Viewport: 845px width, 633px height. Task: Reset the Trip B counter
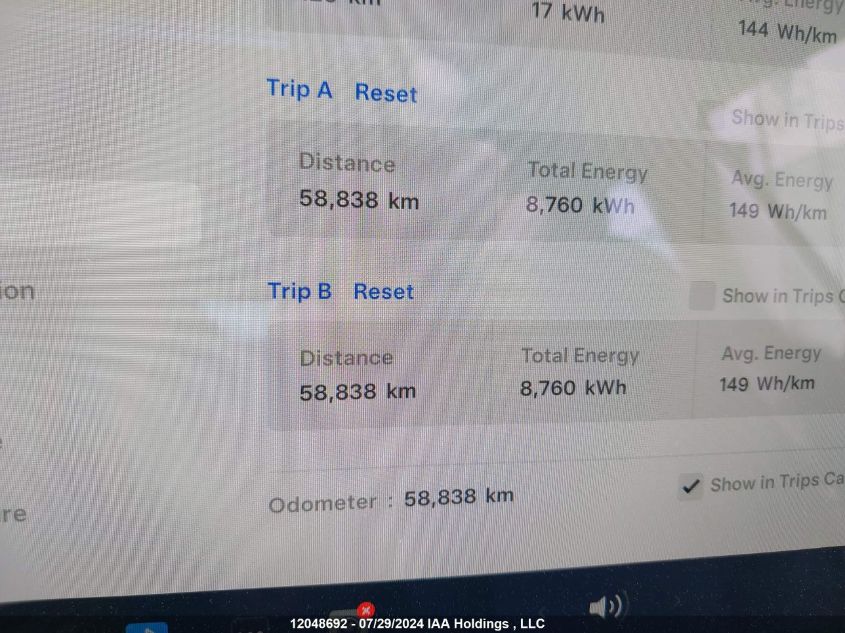[x=383, y=292]
